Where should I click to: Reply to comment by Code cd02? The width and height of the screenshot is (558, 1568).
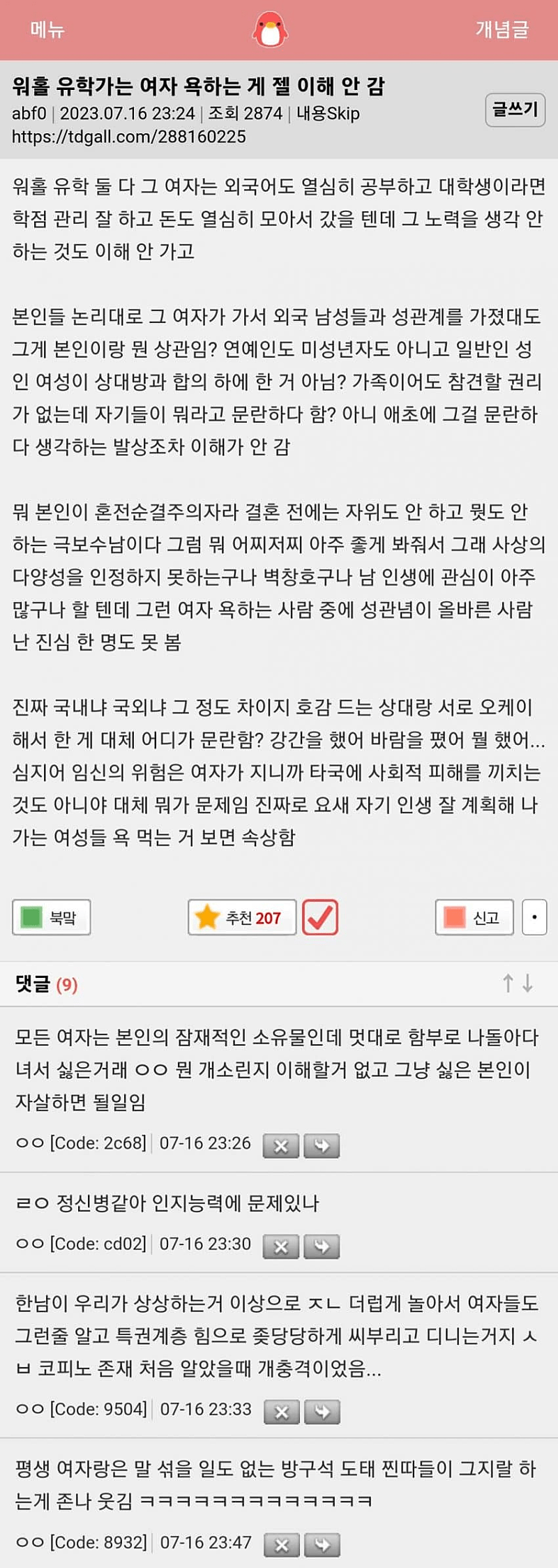pyautogui.click(x=322, y=1246)
